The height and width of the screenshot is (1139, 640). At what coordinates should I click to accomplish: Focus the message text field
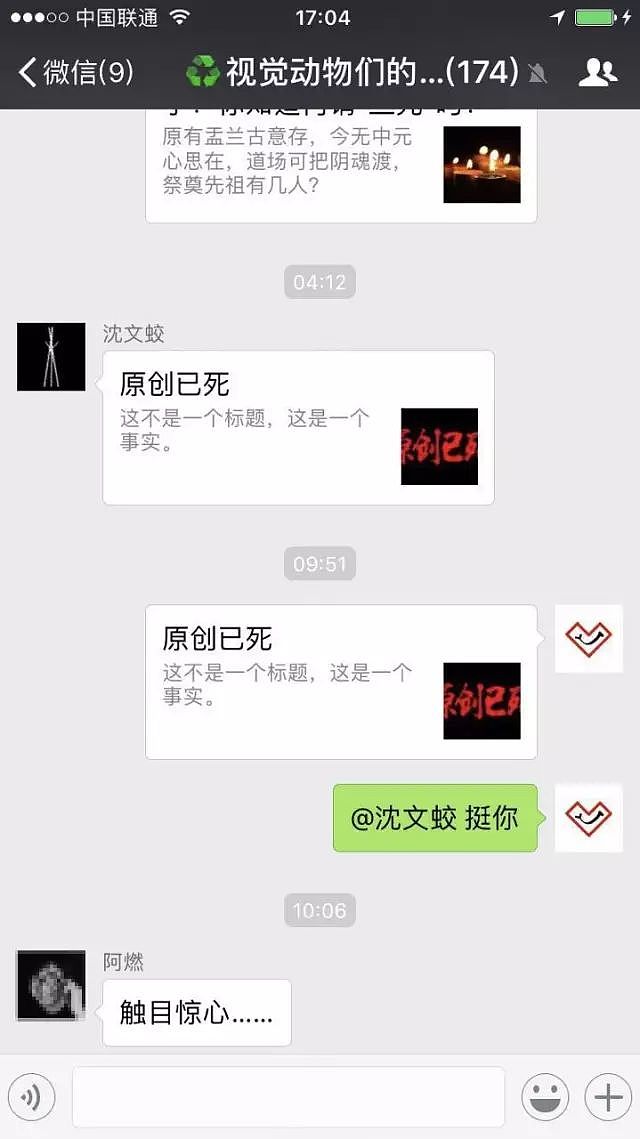(x=288, y=1097)
